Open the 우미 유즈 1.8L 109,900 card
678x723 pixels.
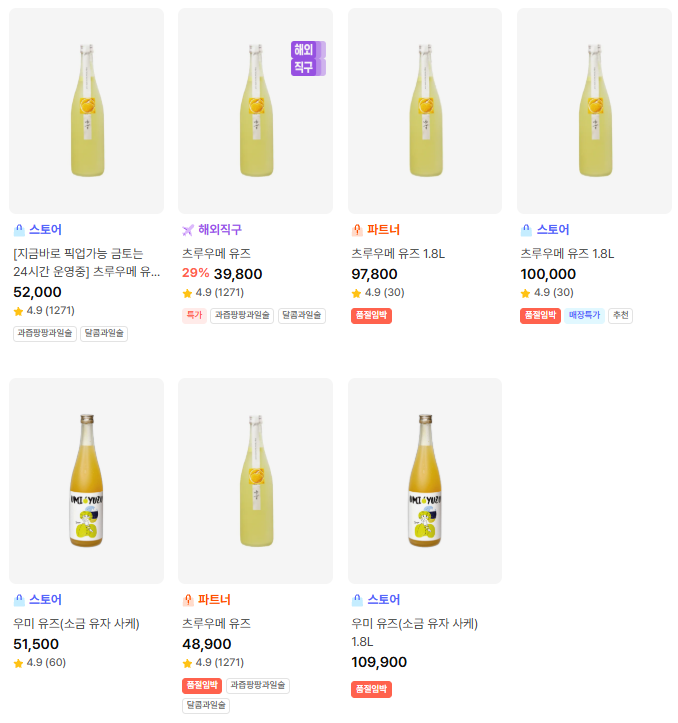point(425,481)
